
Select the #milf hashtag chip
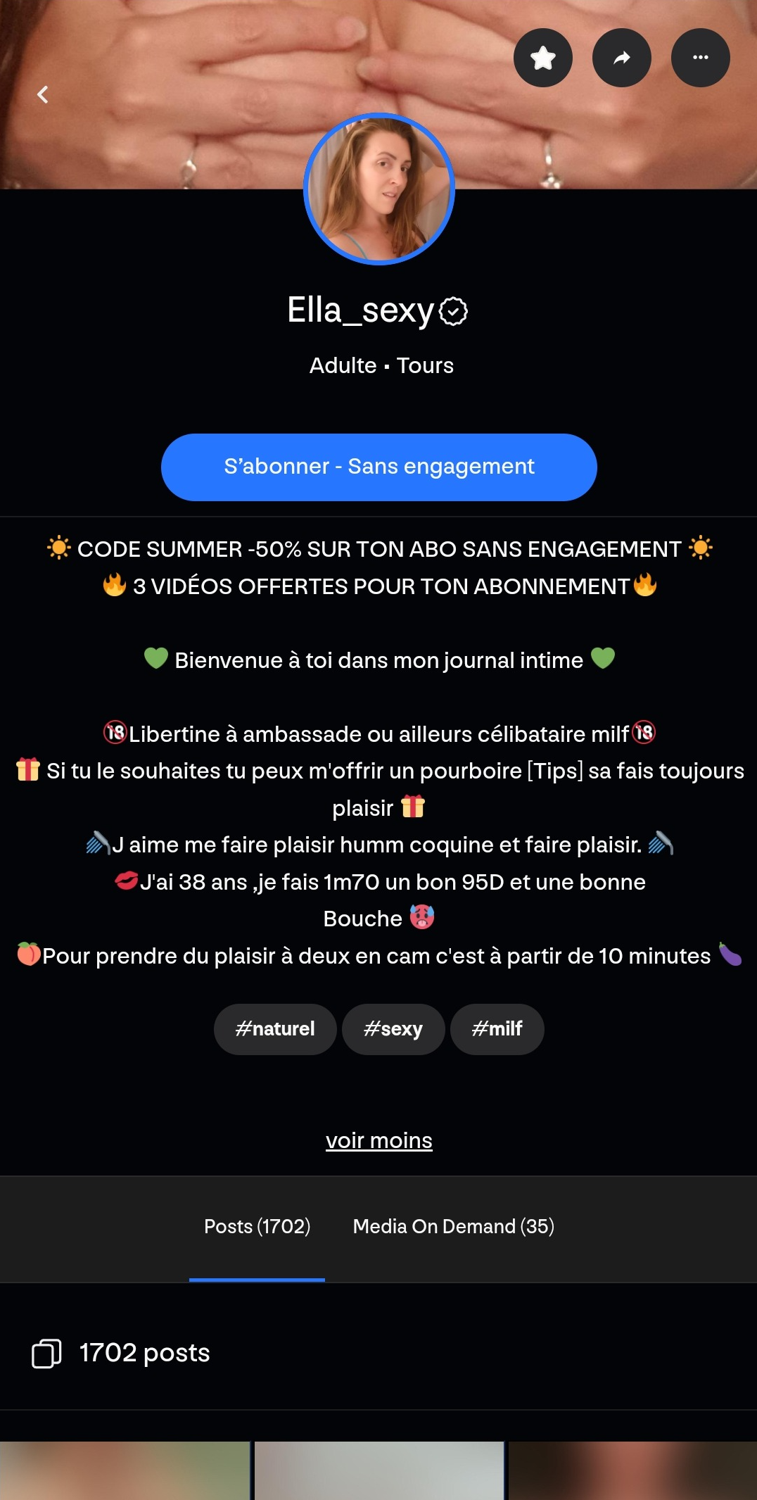tap(497, 1029)
